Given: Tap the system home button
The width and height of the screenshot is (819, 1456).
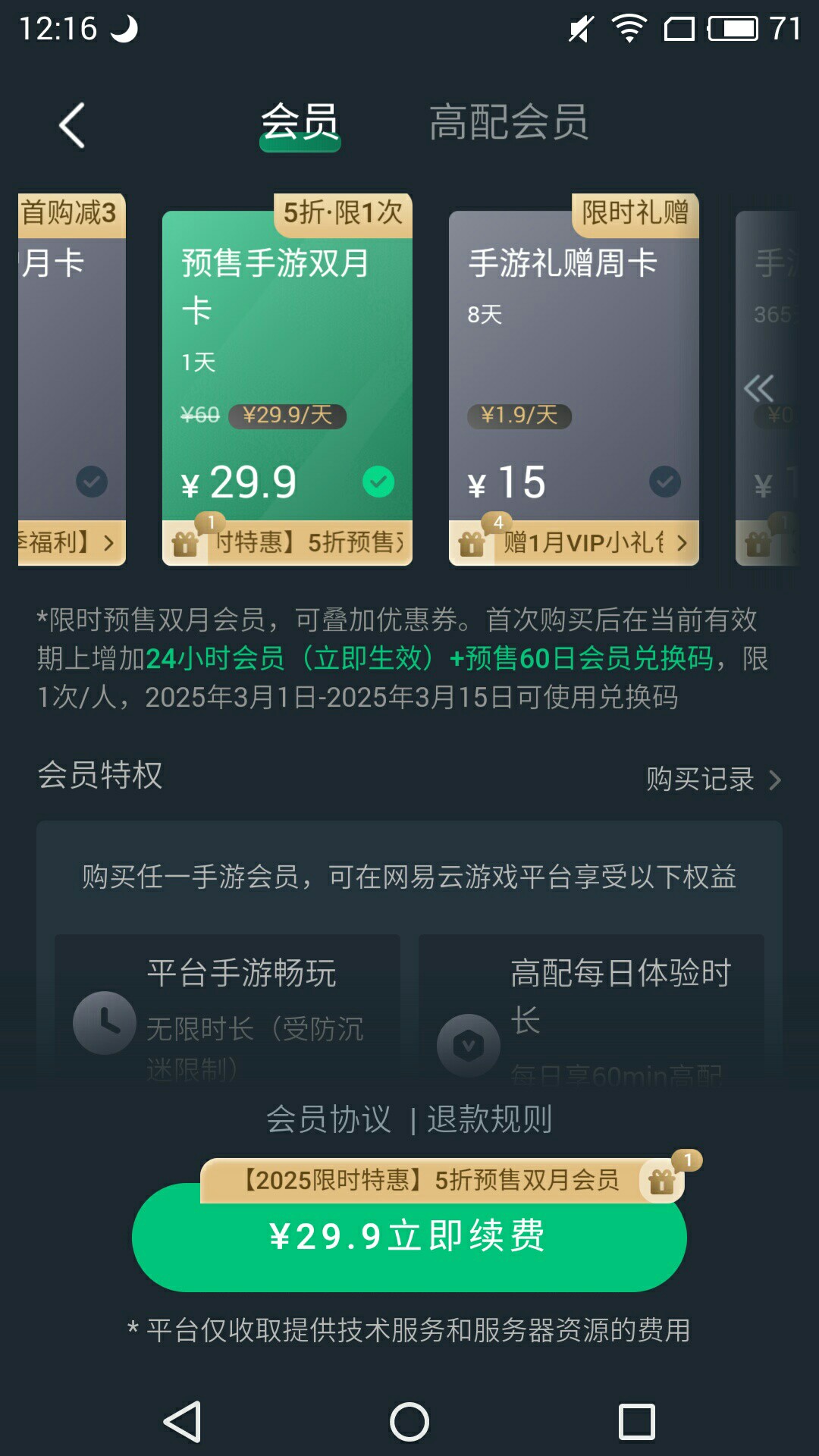Looking at the screenshot, I should pyautogui.click(x=409, y=1421).
